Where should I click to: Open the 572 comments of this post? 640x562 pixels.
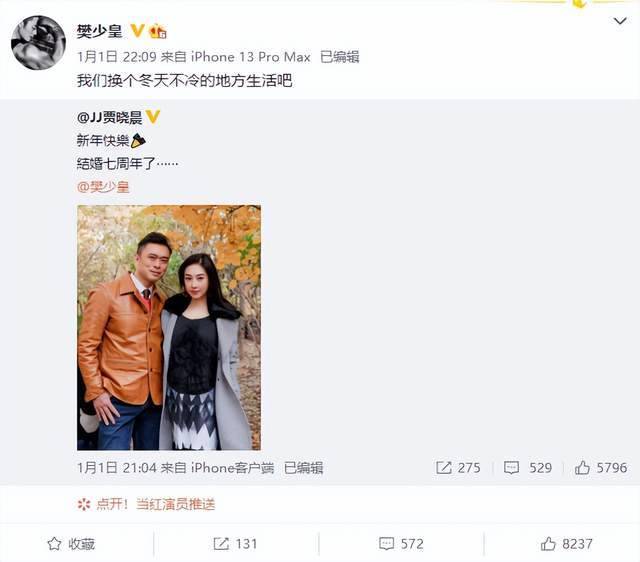[x=401, y=544]
